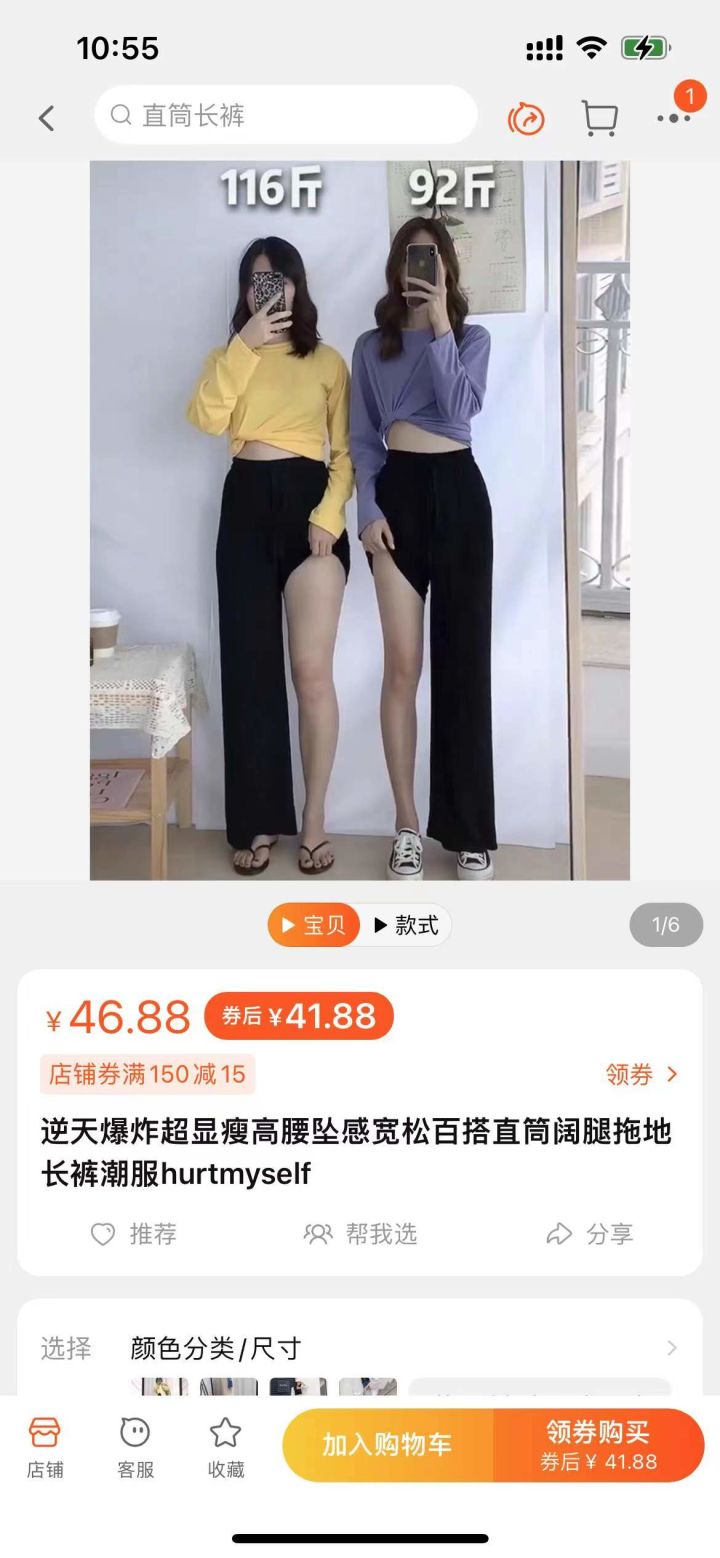Open the three-dot overflow menu
Screen dimensions: 720x1558
[x=673, y=118]
